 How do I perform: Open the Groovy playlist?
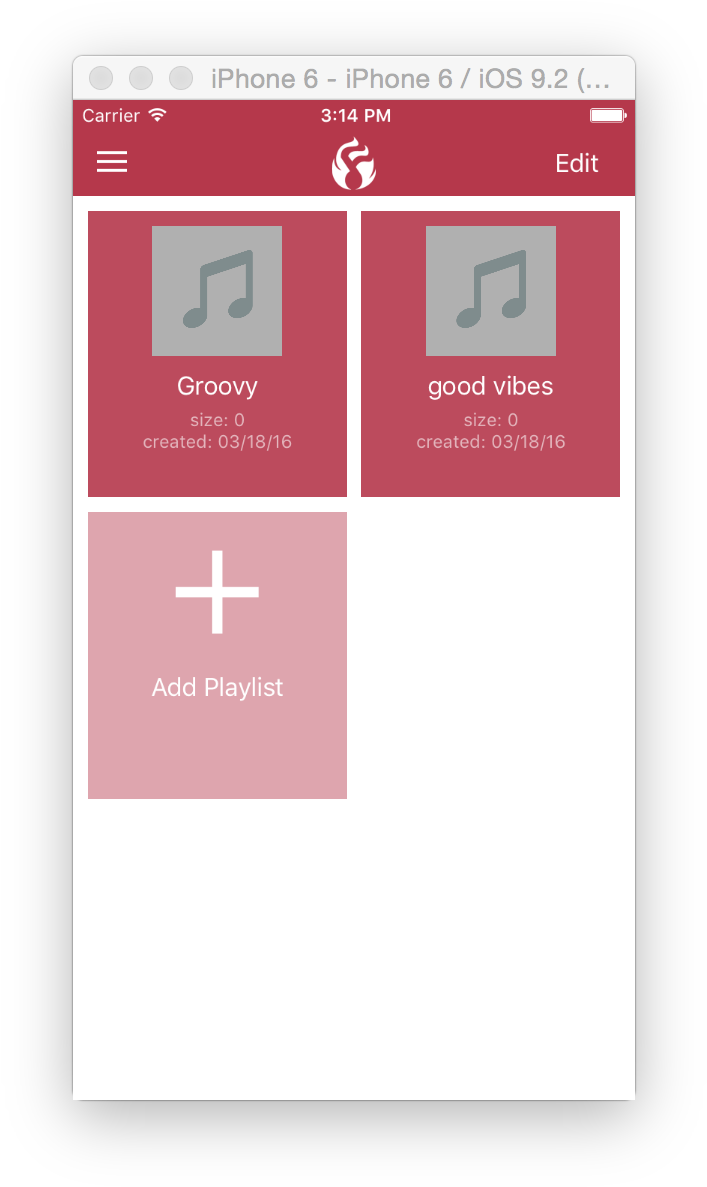[217, 353]
